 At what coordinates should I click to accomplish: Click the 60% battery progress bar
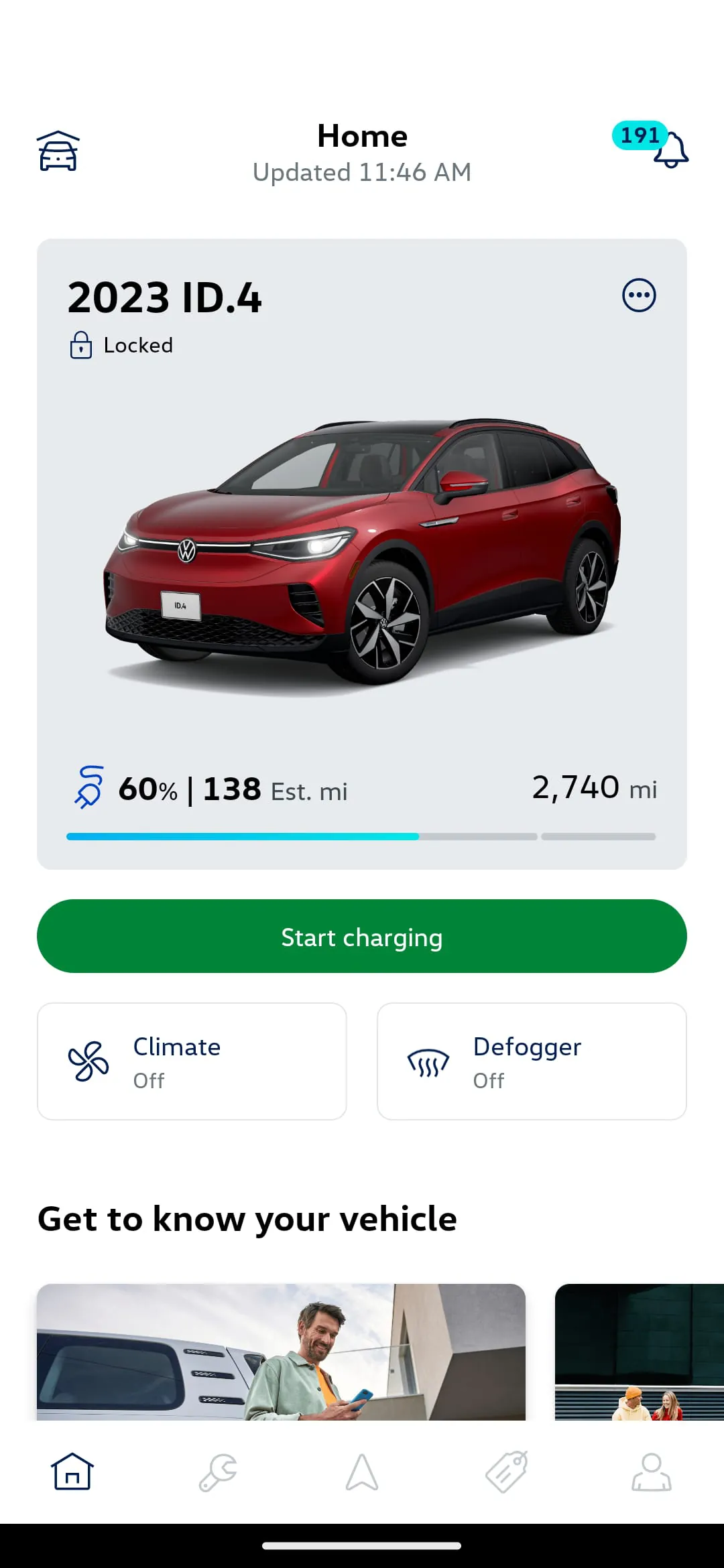pyautogui.click(x=243, y=836)
